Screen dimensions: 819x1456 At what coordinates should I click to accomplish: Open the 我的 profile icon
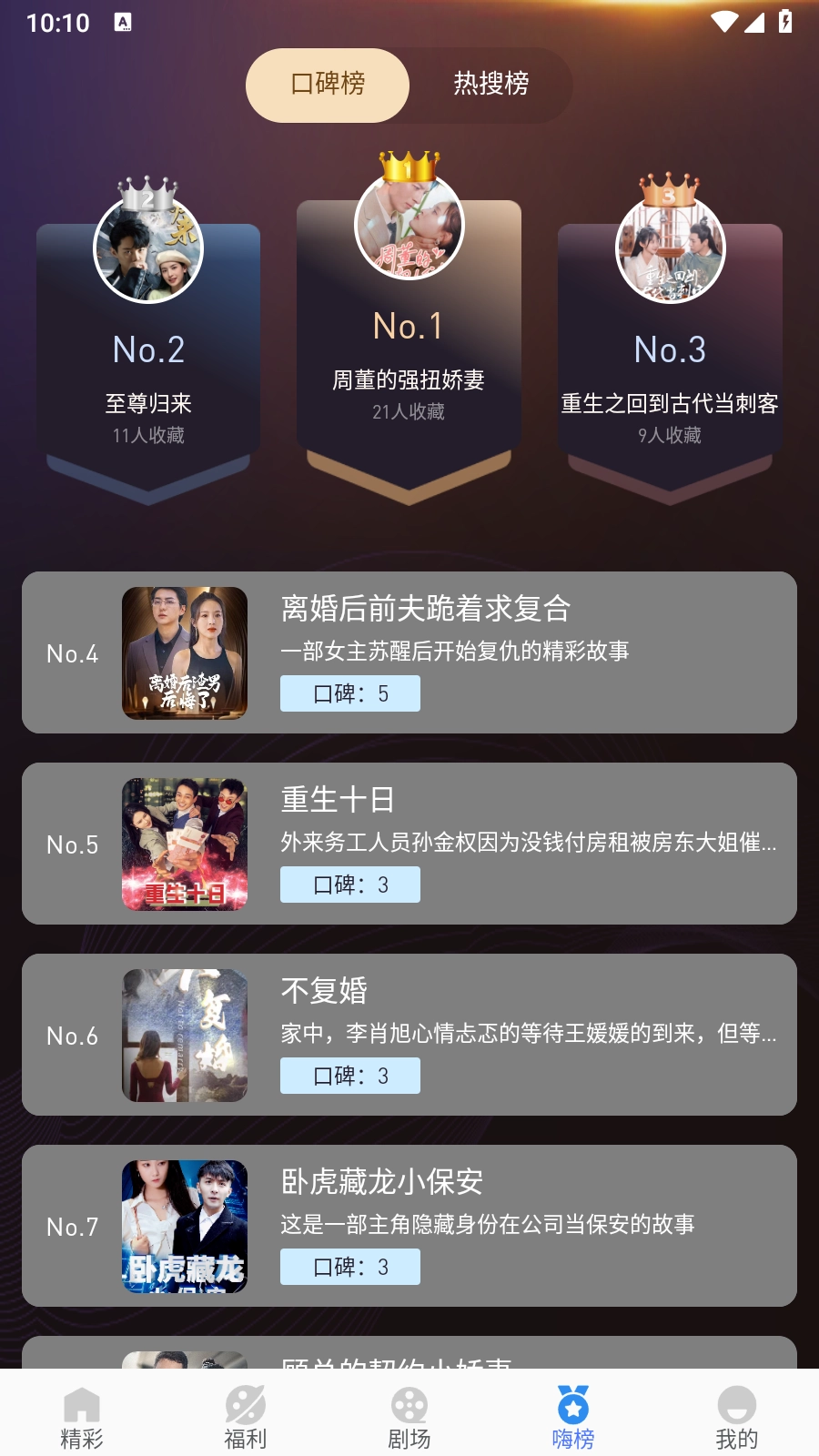pos(736,1406)
